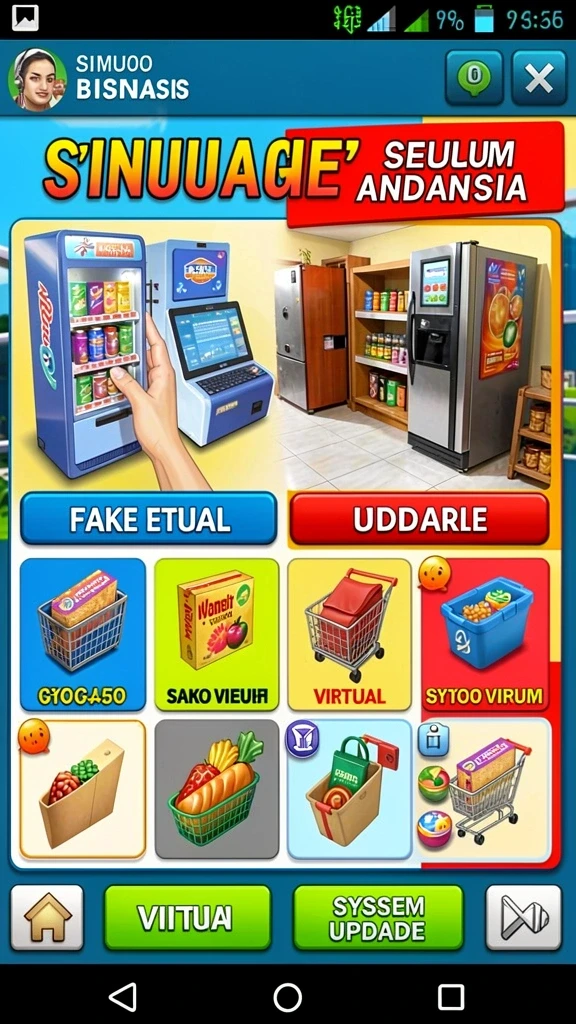This screenshot has height=1024, width=576.
Task: Open the SYTOO VIRUM blue bin tile
Action: click(x=485, y=634)
